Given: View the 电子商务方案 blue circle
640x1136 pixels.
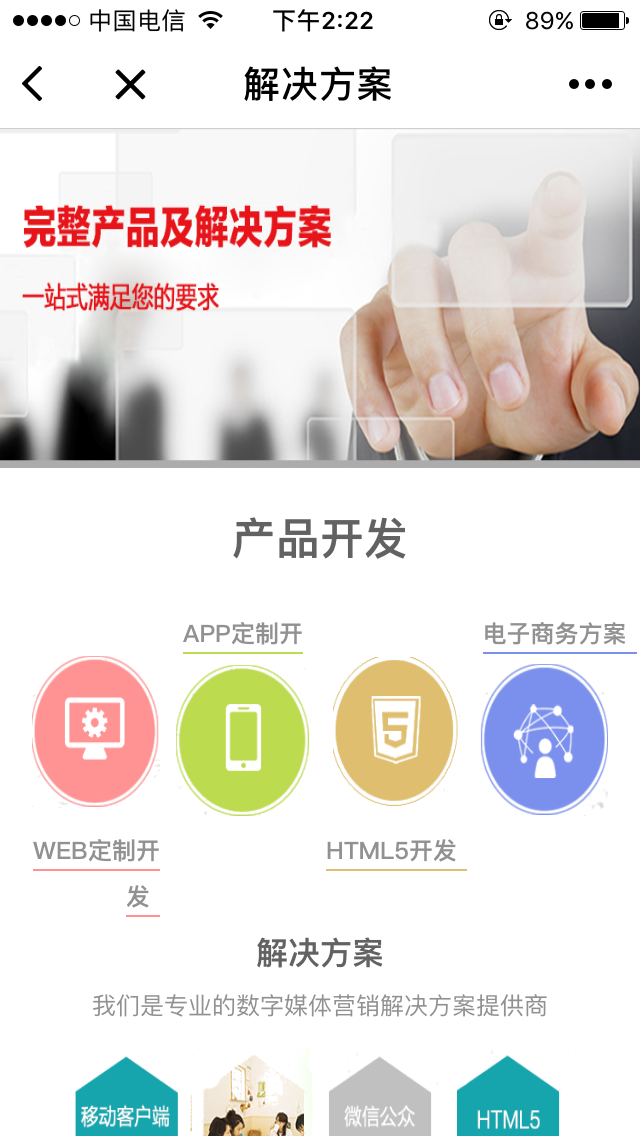Looking at the screenshot, I should point(545,739).
